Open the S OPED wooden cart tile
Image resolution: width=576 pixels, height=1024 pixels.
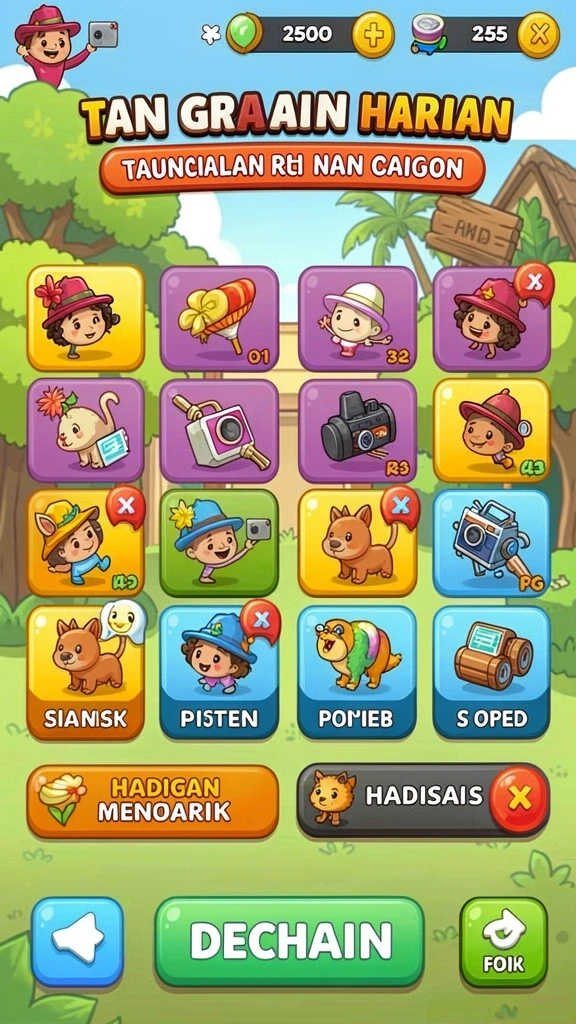pos(492,673)
